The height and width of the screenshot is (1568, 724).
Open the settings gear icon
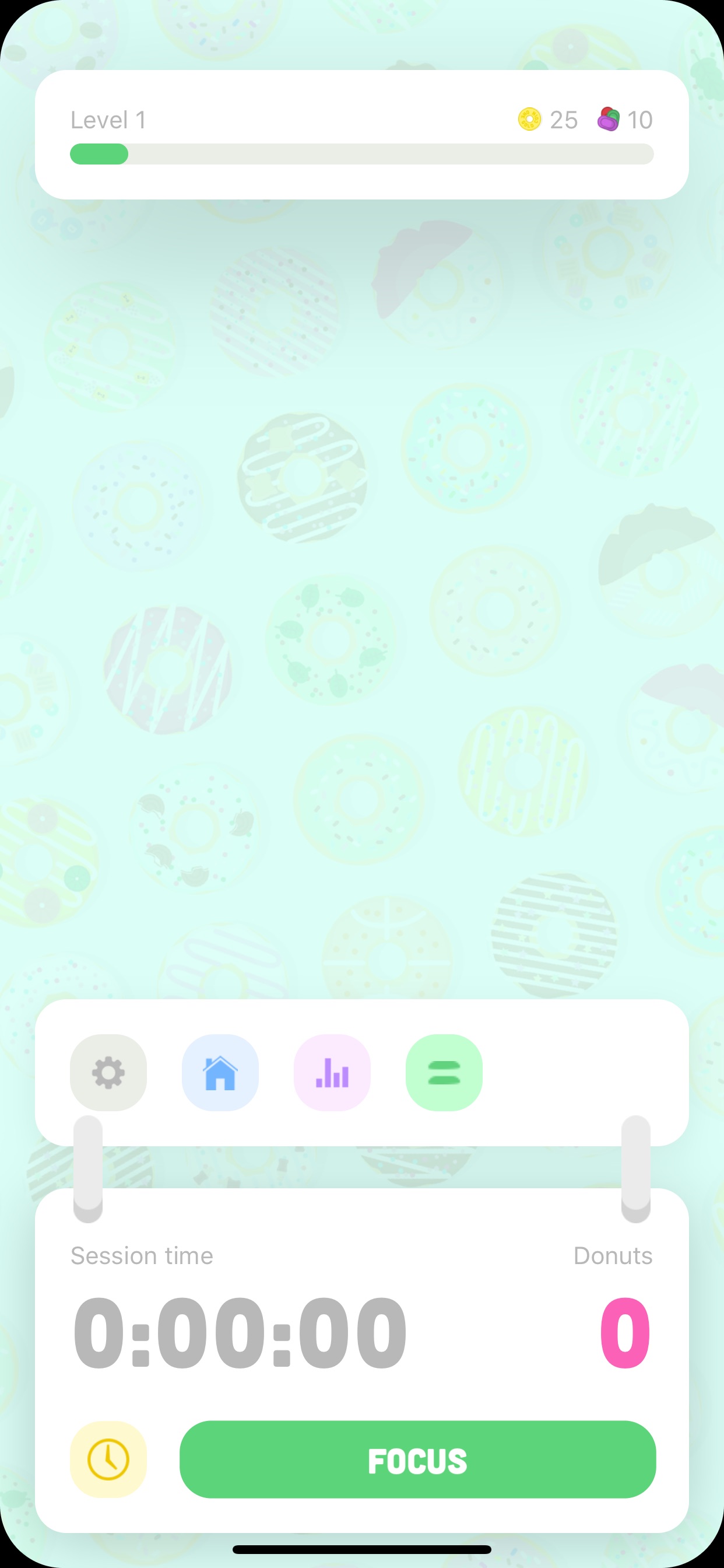(108, 1073)
